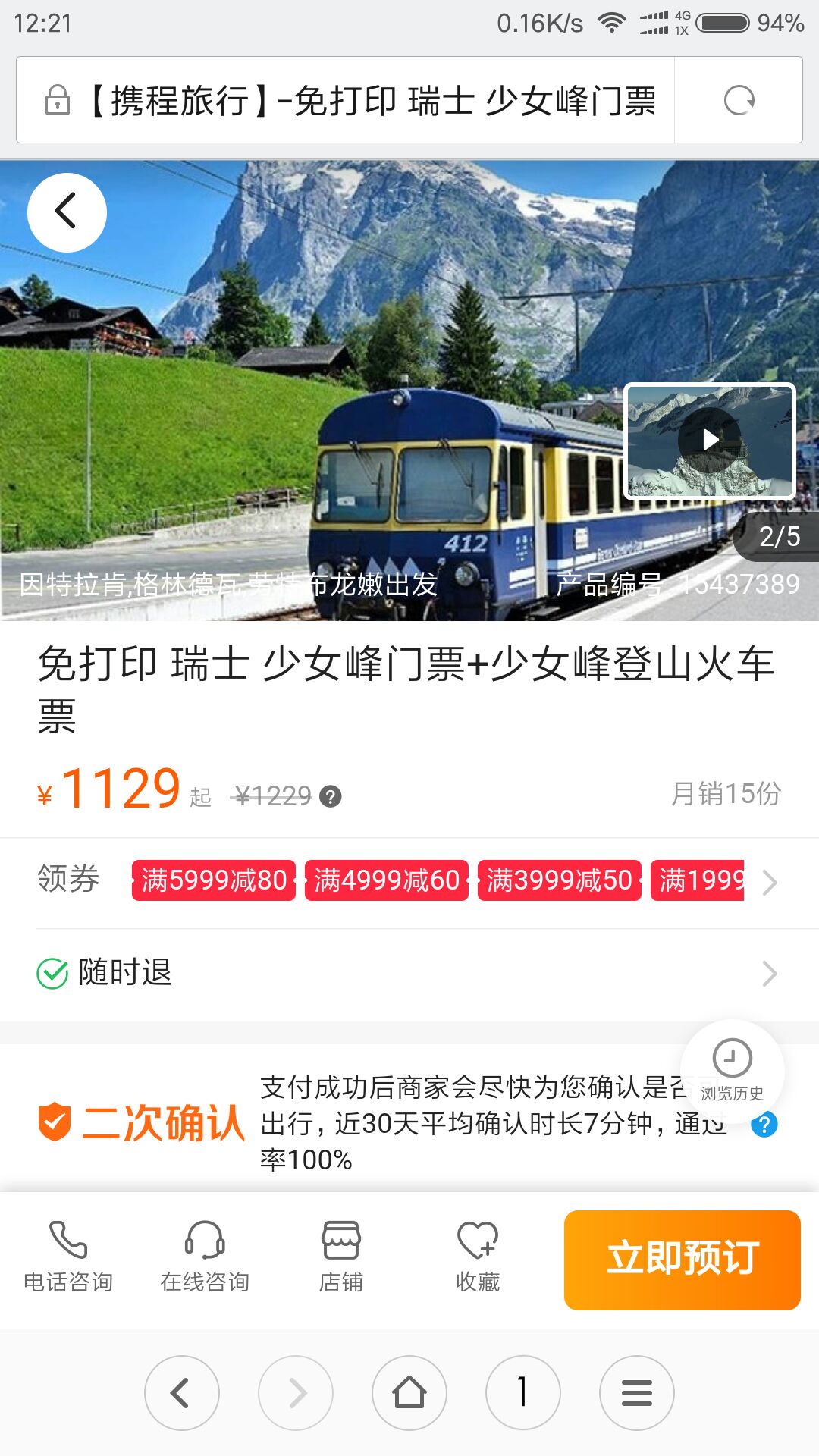
Task: Tap 立即预订 to book now
Action: point(682,1260)
